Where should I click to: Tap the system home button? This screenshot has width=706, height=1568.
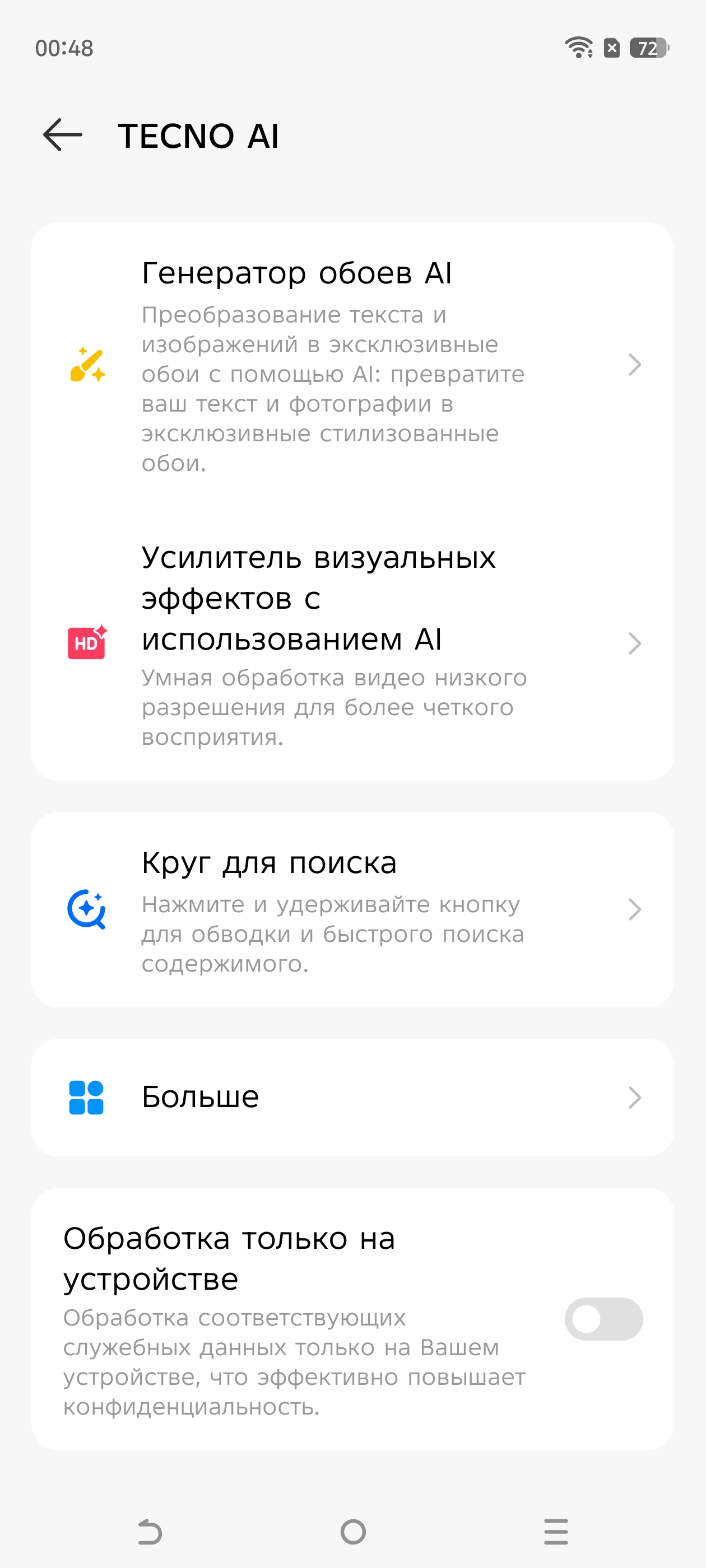pyautogui.click(x=352, y=1532)
